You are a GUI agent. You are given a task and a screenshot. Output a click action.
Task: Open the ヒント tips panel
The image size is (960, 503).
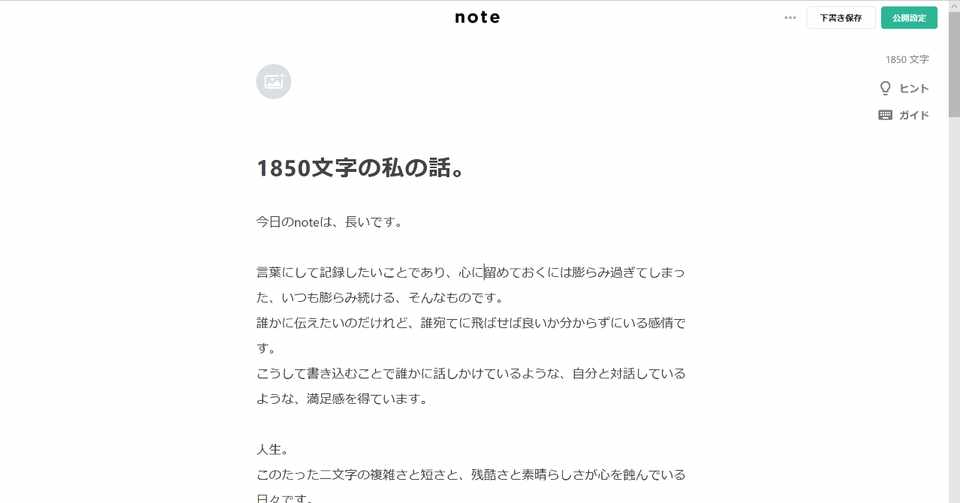click(x=905, y=88)
